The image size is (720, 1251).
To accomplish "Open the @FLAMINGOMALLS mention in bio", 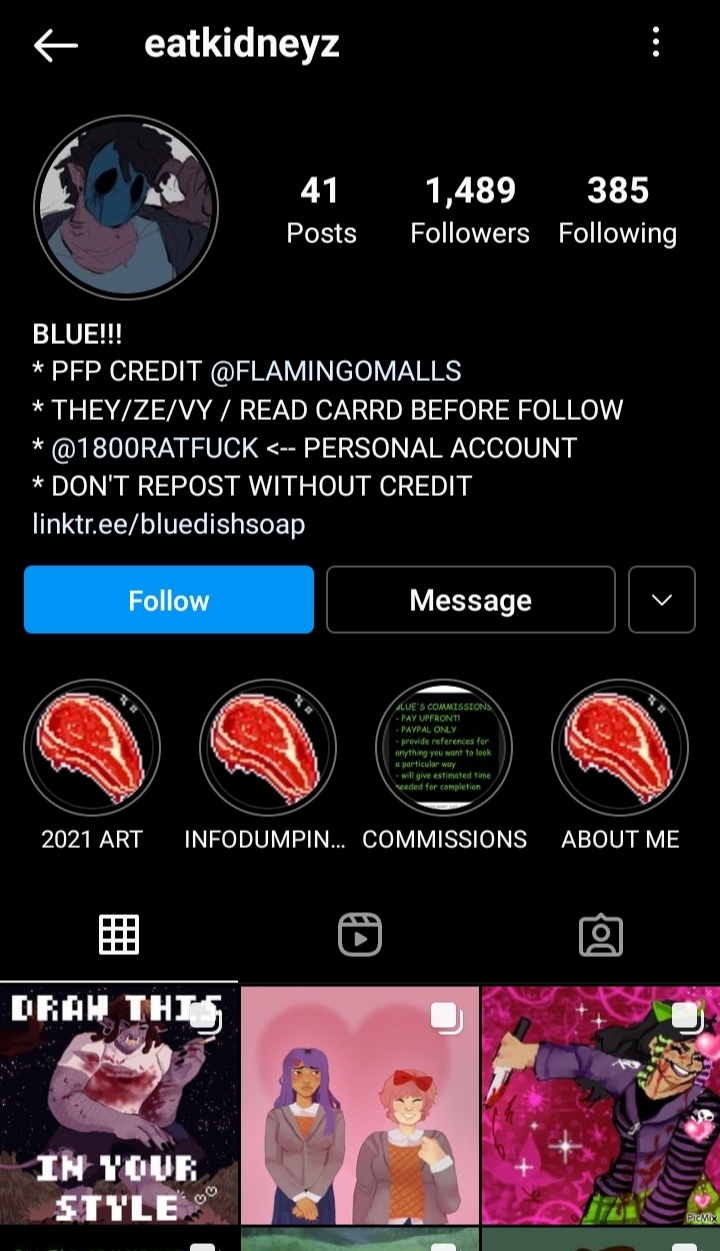I will tap(335, 371).
